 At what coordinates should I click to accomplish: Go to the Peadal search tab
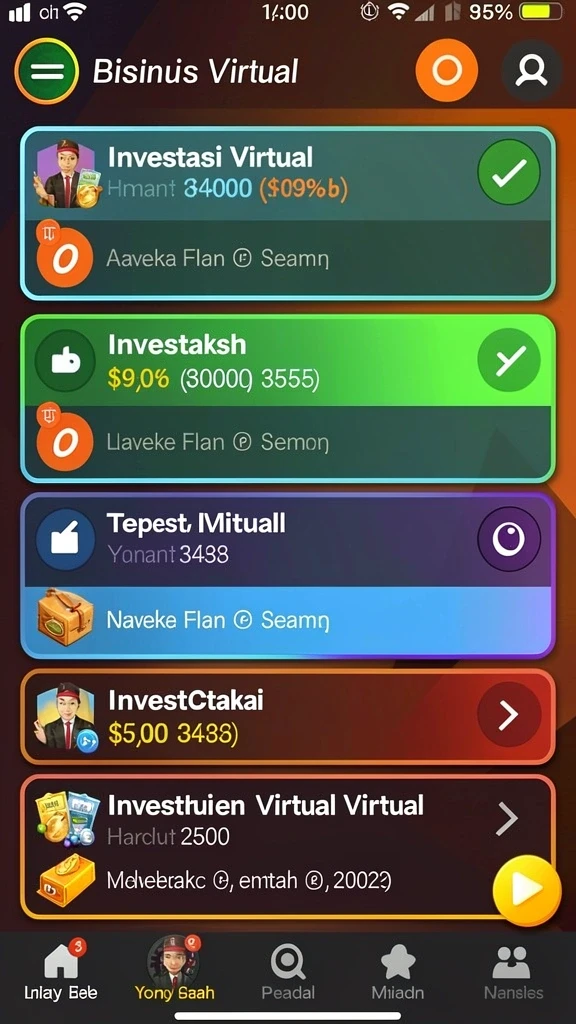[x=288, y=972]
